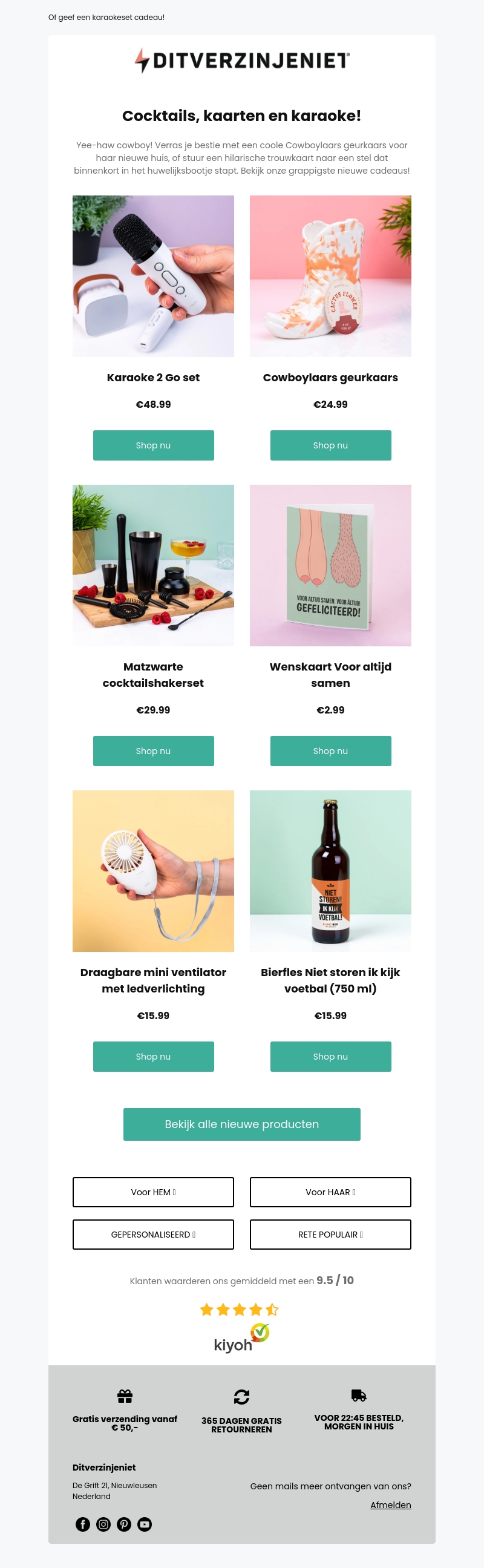Tap Shop nu for Wenskaart Voor altijd samen
Viewport: 484px width, 1568px height.
coord(330,750)
